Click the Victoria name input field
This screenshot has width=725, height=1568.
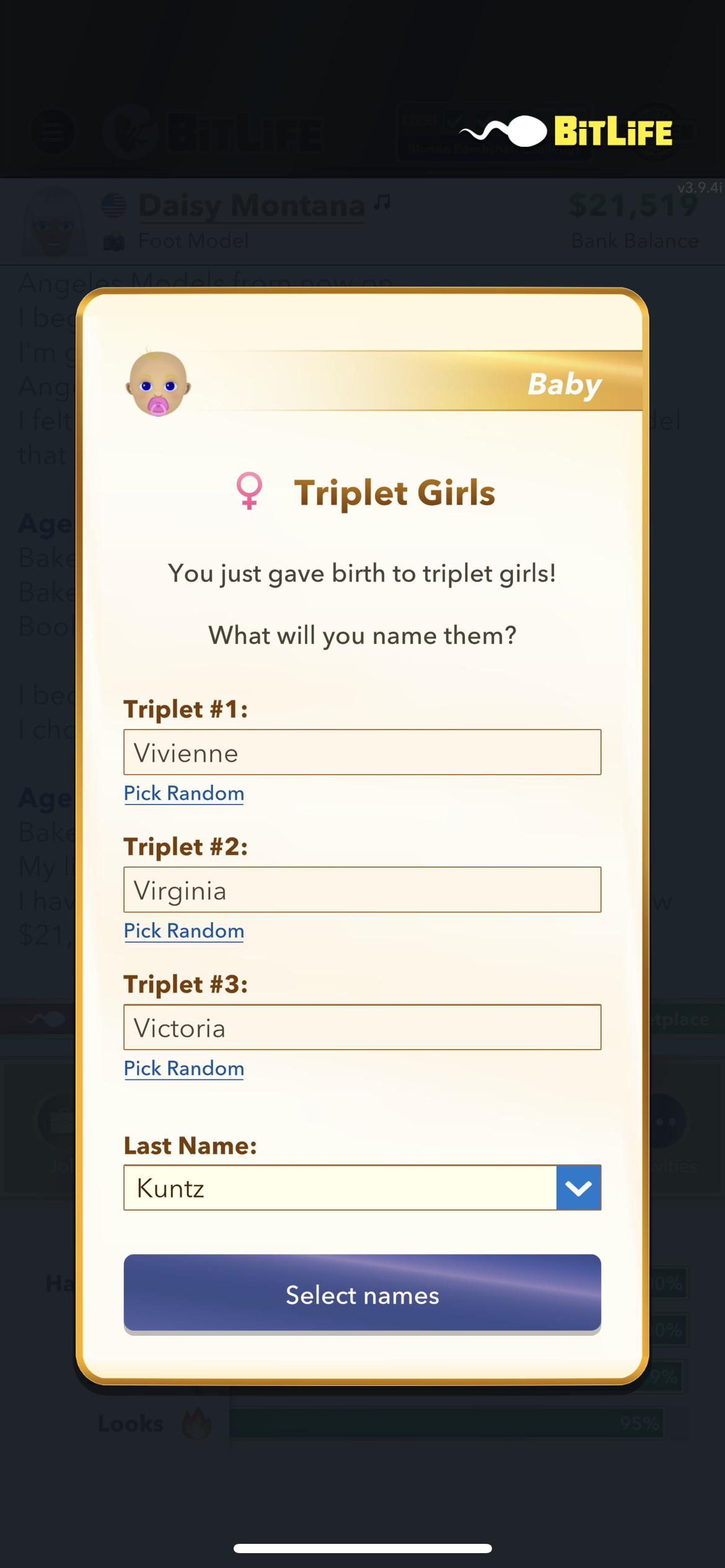click(x=362, y=1027)
